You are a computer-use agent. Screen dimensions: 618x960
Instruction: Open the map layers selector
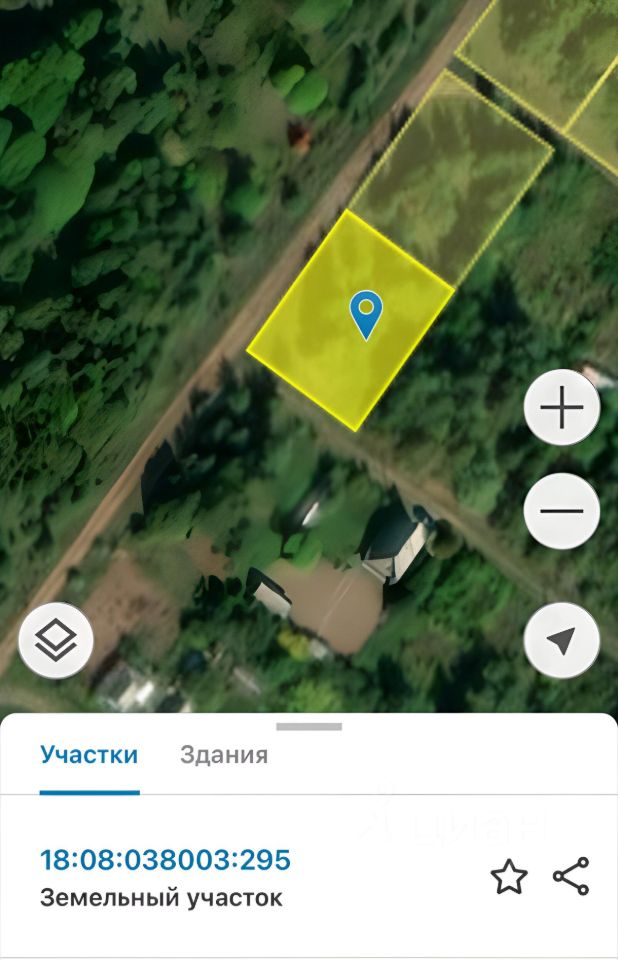(x=56, y=641)
